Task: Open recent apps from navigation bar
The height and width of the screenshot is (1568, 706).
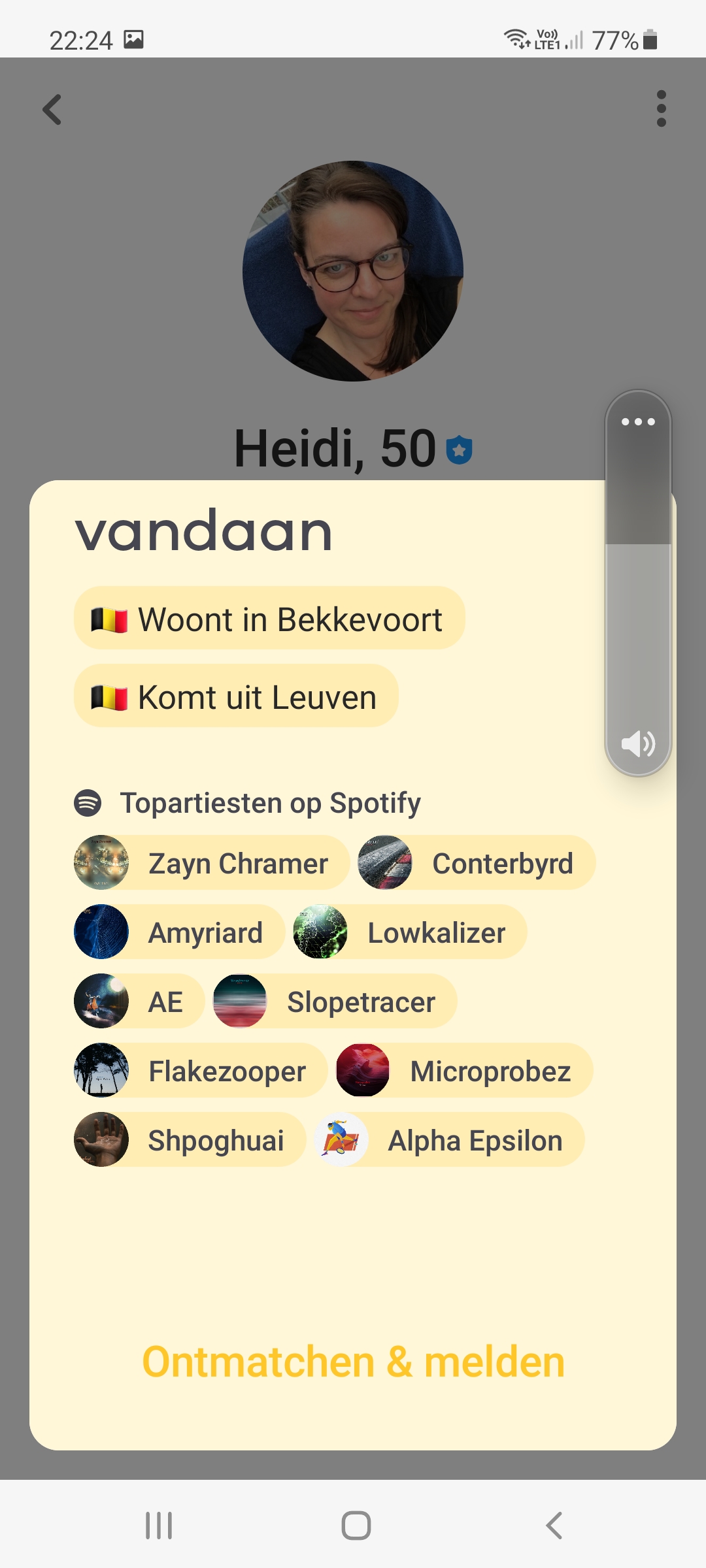Action: click(159, 1526)
